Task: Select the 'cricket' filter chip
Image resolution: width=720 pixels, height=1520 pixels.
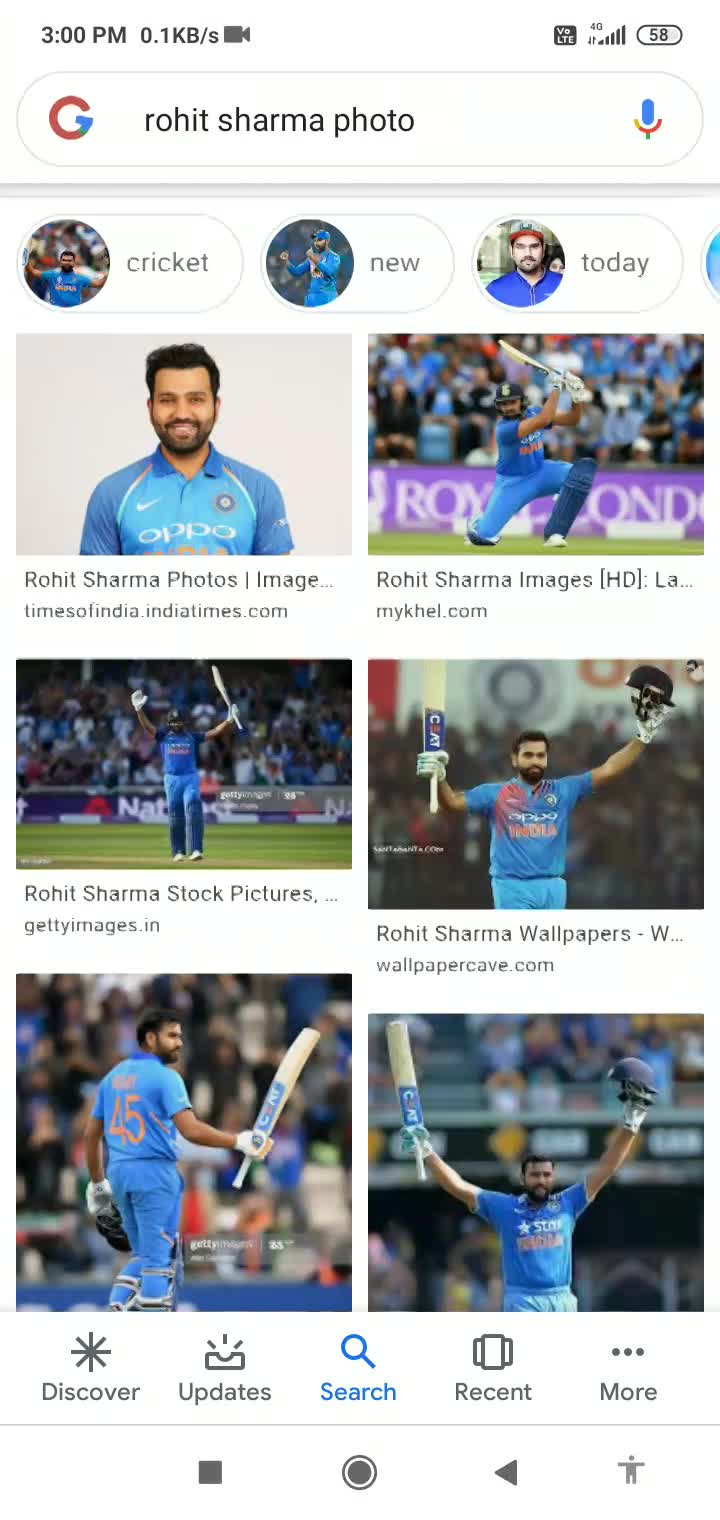Action: click(x=130, y=263)
